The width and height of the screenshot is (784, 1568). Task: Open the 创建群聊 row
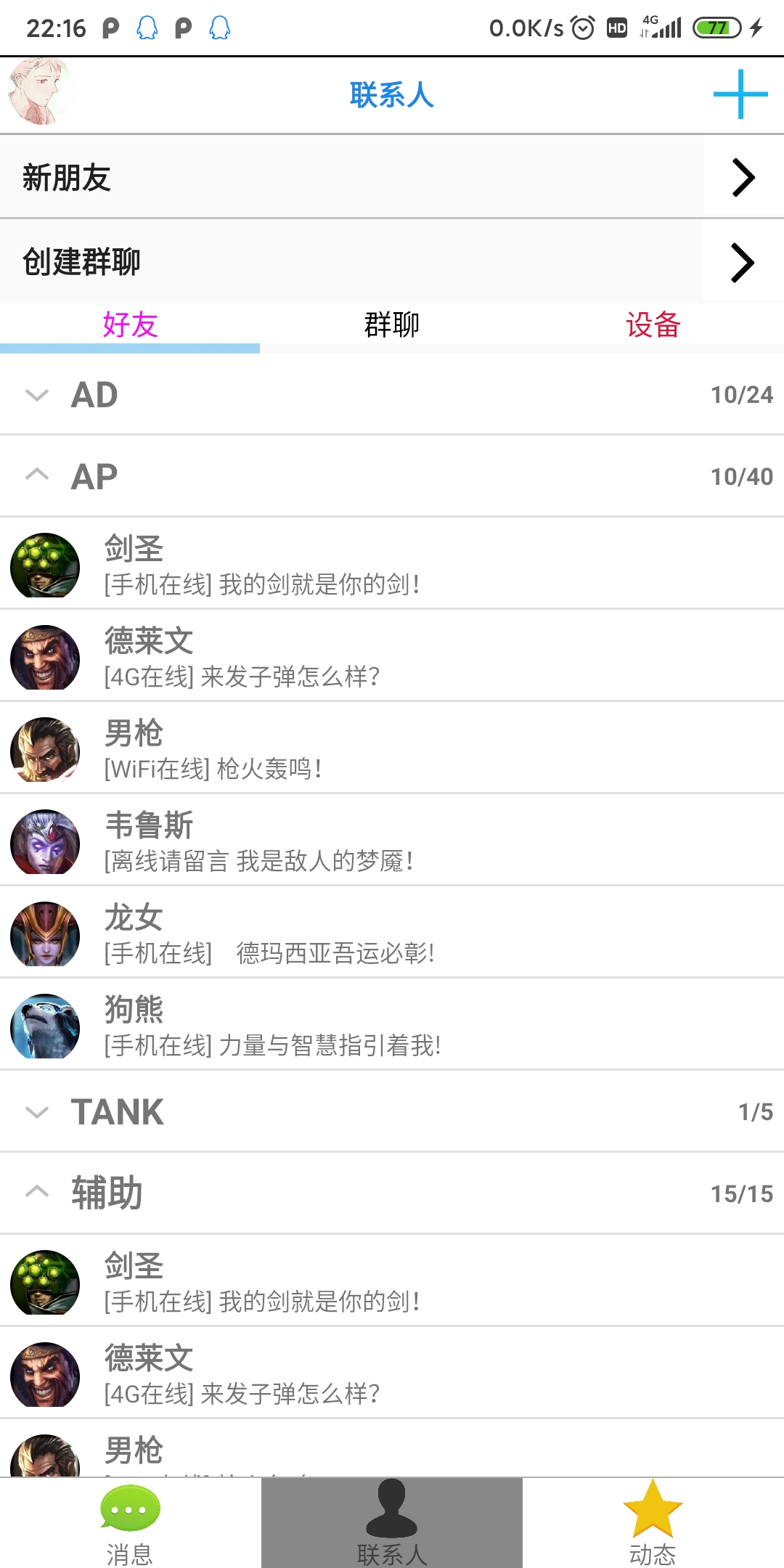click(392, 262)
